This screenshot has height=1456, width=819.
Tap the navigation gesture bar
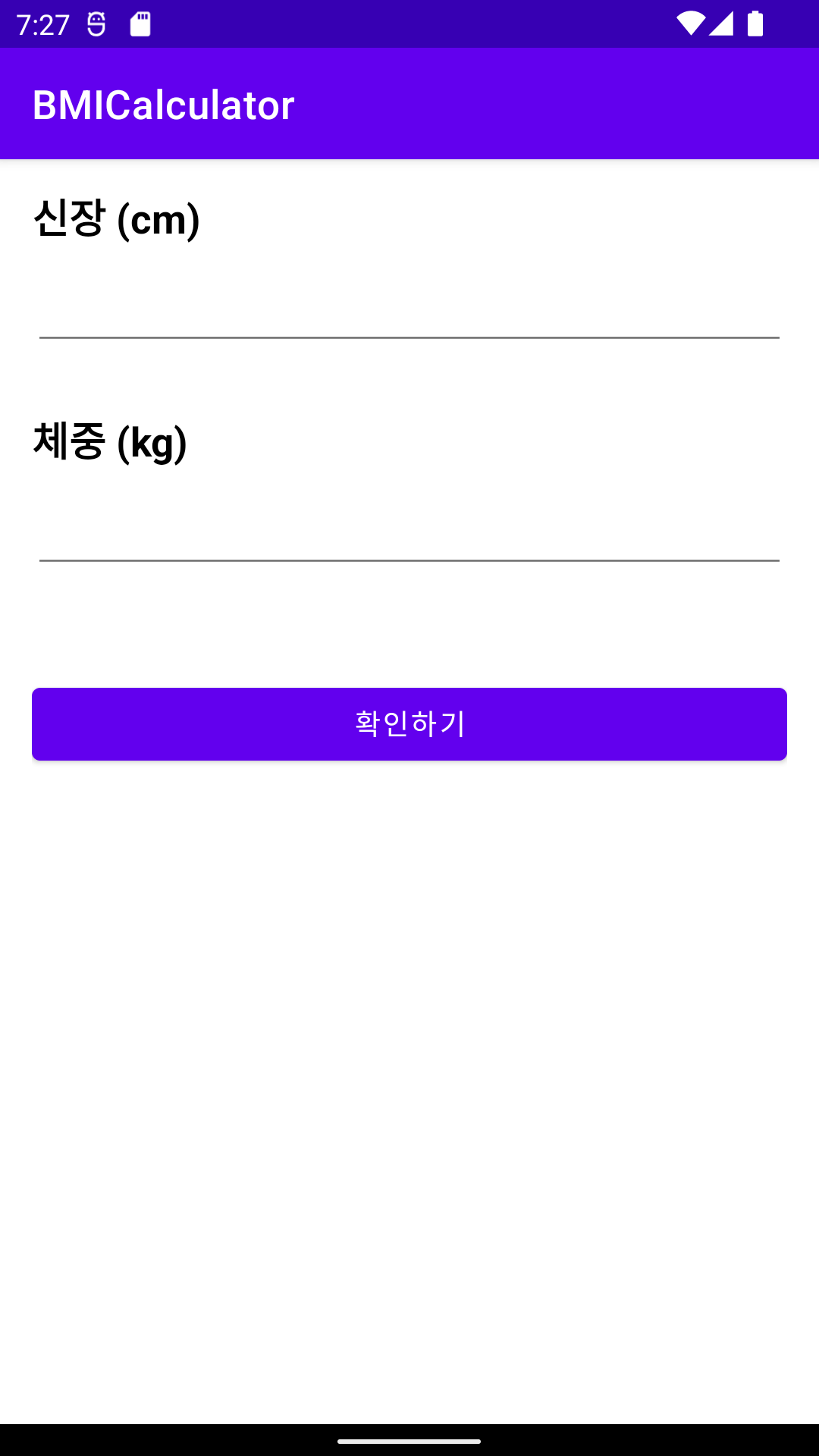[x=409, y=1442]
